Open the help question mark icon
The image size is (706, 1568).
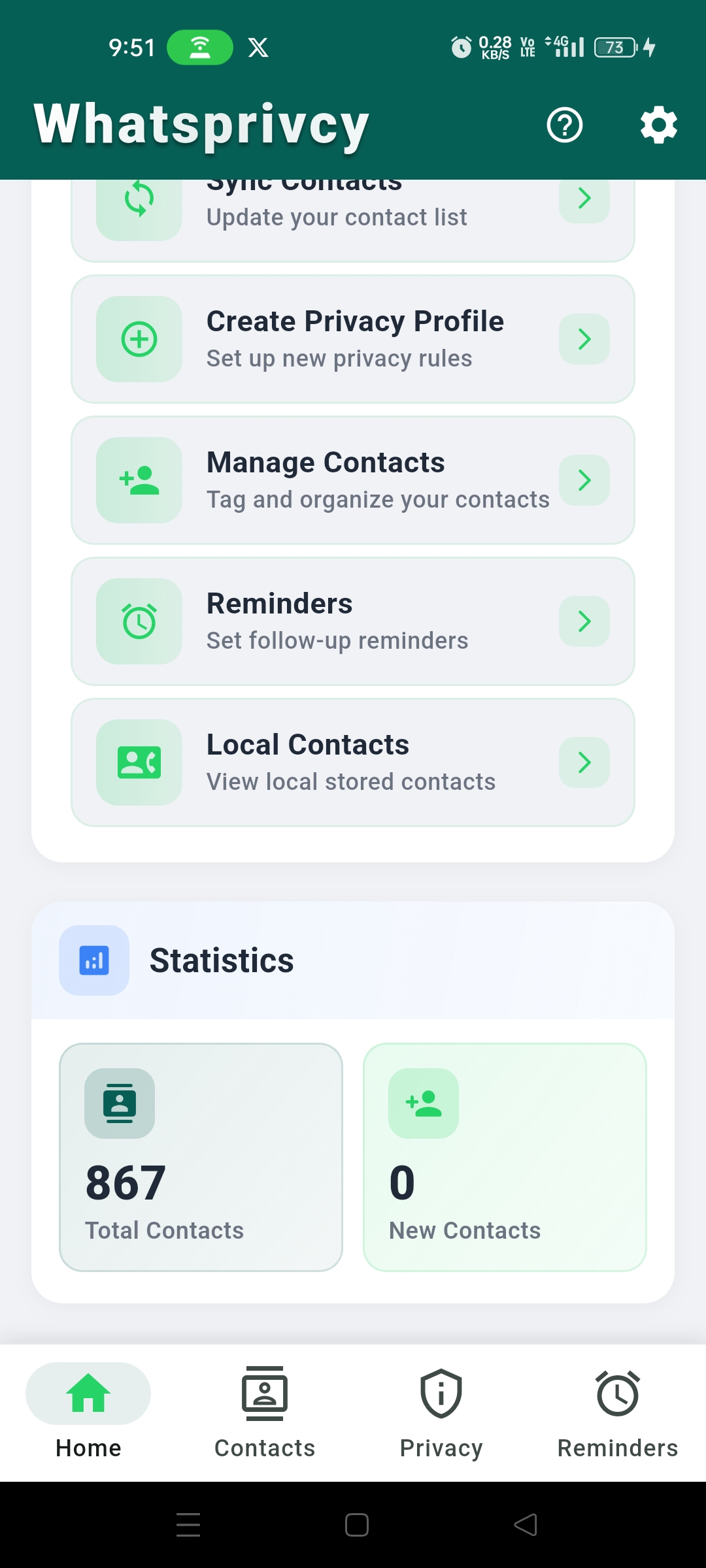click(x=563, y=124)
